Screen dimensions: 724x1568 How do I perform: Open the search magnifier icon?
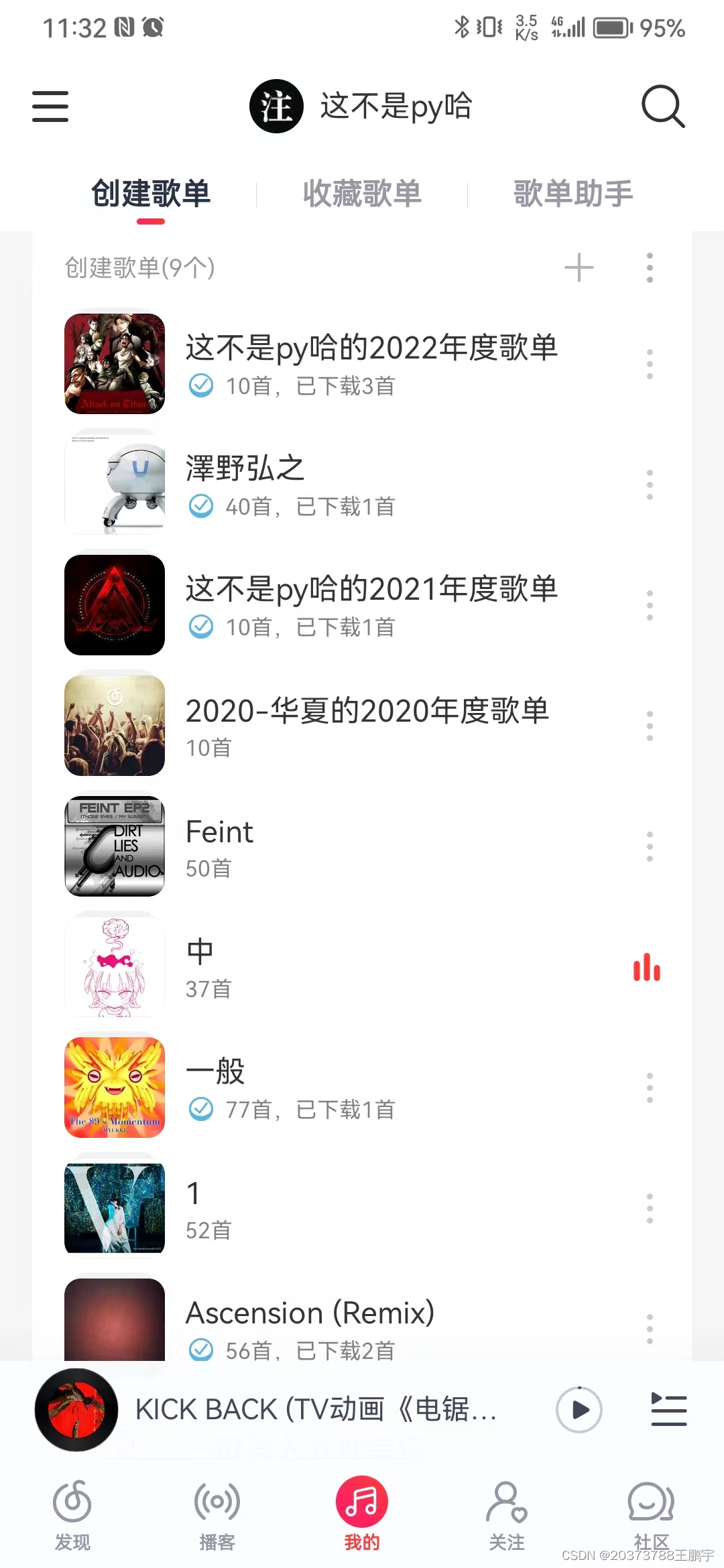click(662, 107)
